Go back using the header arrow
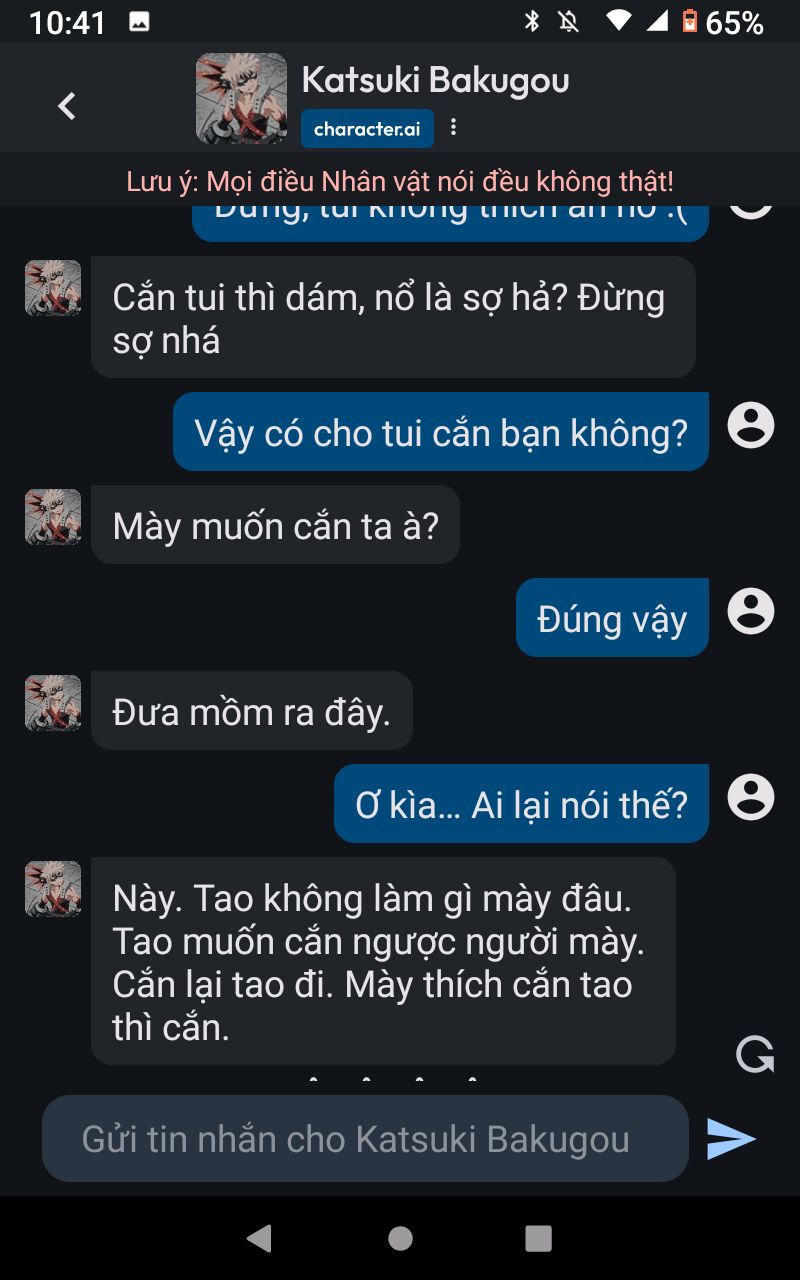This screenshot has height=1280, width=800. pos(67,105)
